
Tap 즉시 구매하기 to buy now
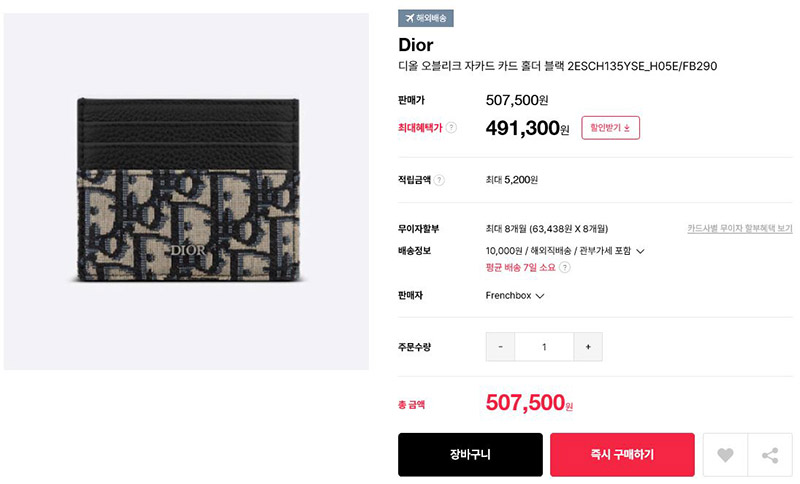tap(621, 454)
